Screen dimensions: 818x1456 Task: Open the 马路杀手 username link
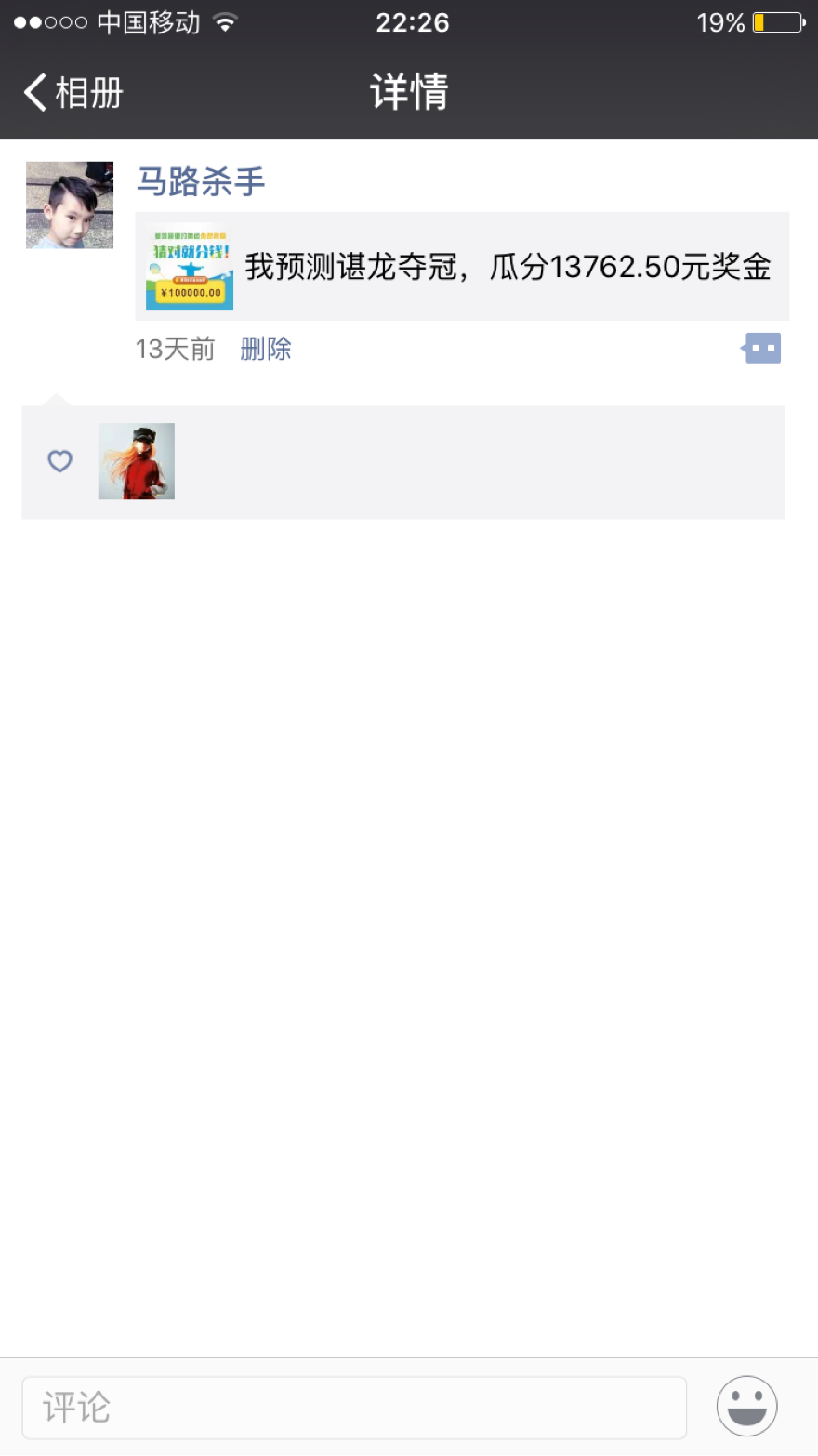coord(201,181)
